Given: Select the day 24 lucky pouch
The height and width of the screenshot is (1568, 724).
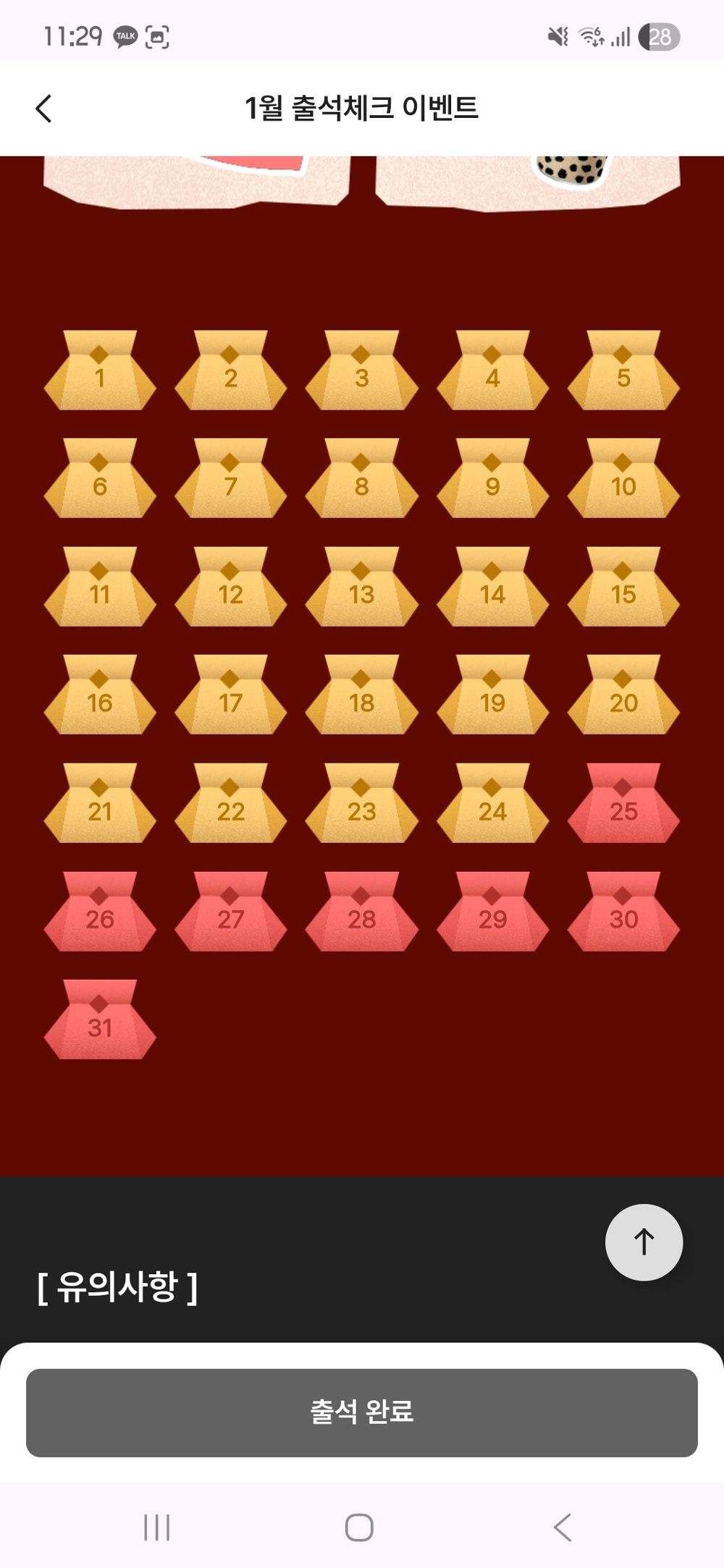Looking at the screenshot, I should point(492,805).
